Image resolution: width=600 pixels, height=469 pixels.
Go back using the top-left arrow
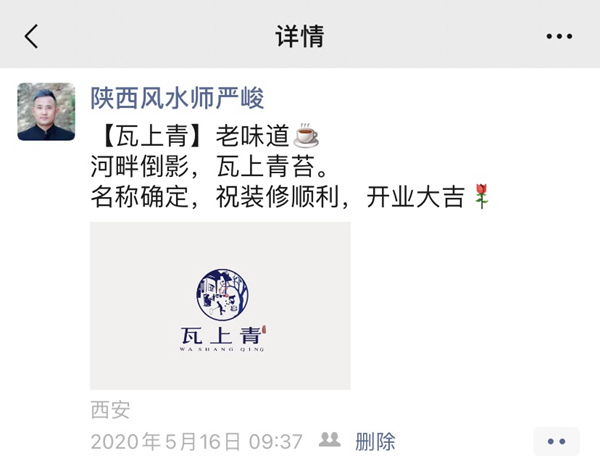coord(31,37)
